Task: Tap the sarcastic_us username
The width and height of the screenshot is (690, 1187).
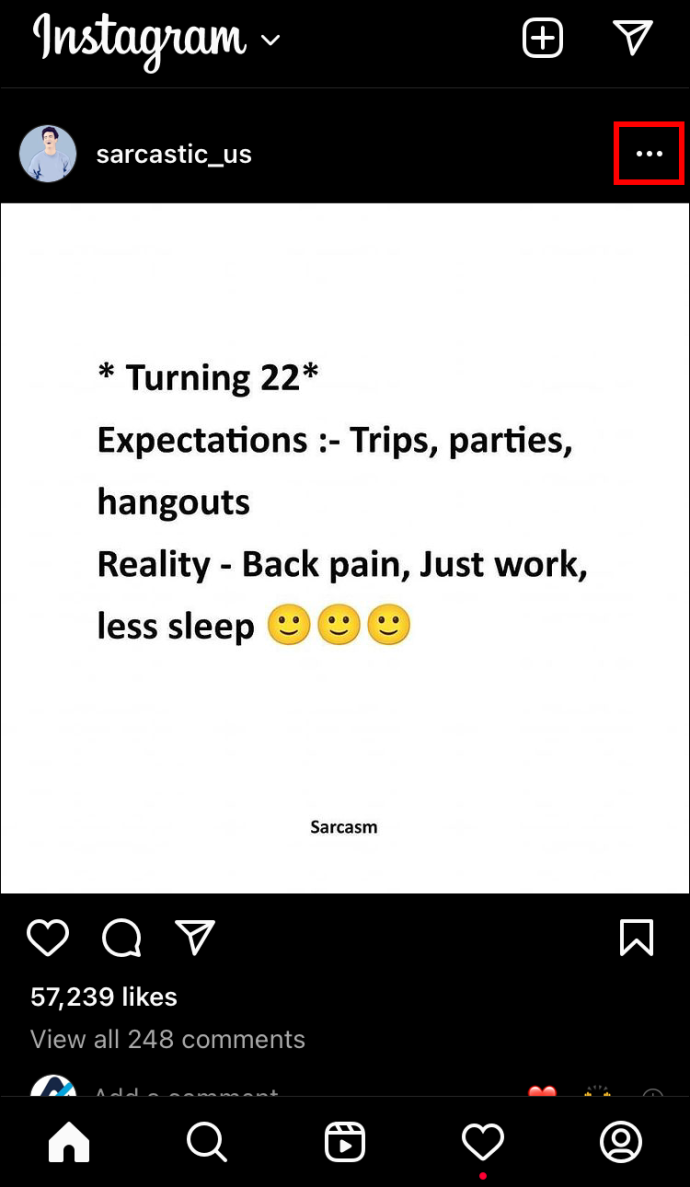Action: pyautogui.click(x=174, y=154)
